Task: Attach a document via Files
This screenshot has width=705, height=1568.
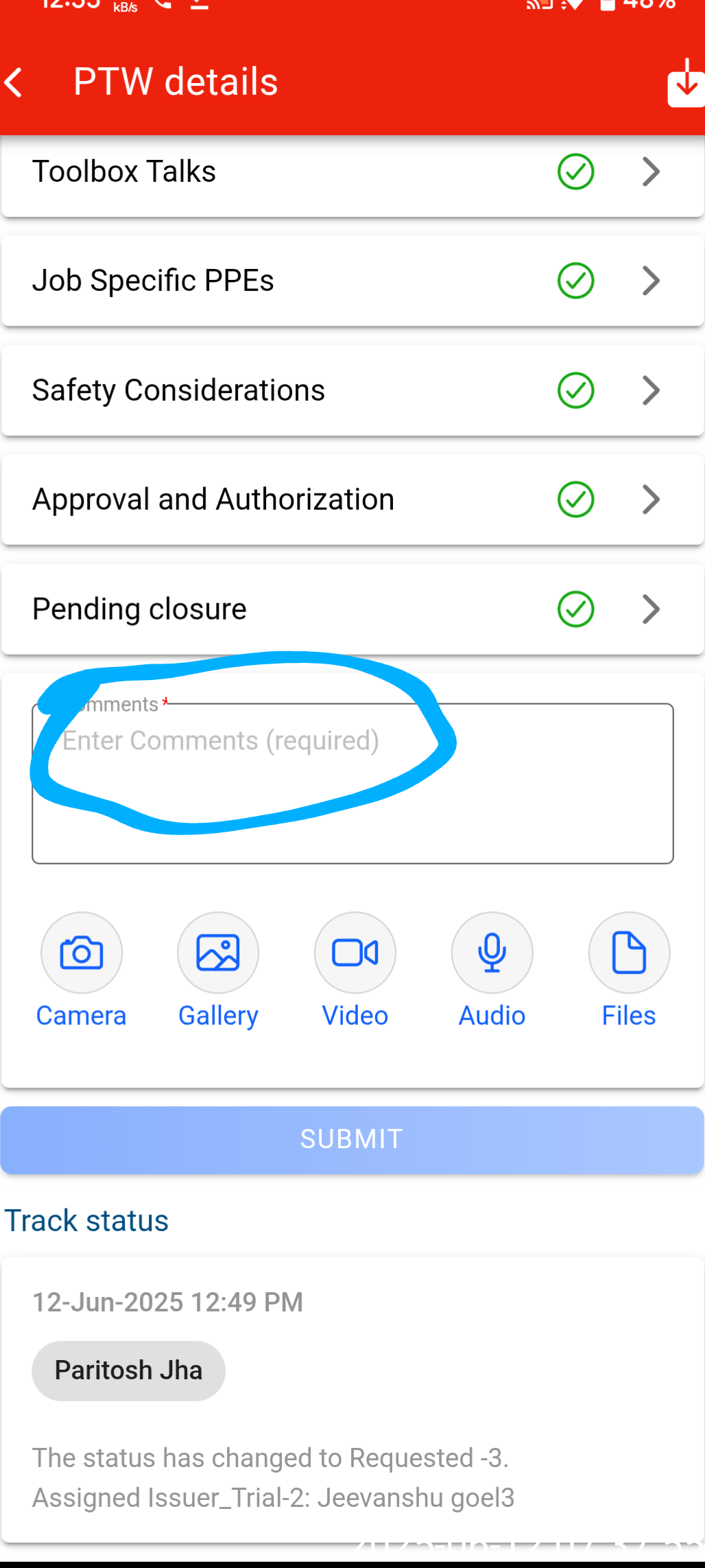Action: [x=629, y=953]
